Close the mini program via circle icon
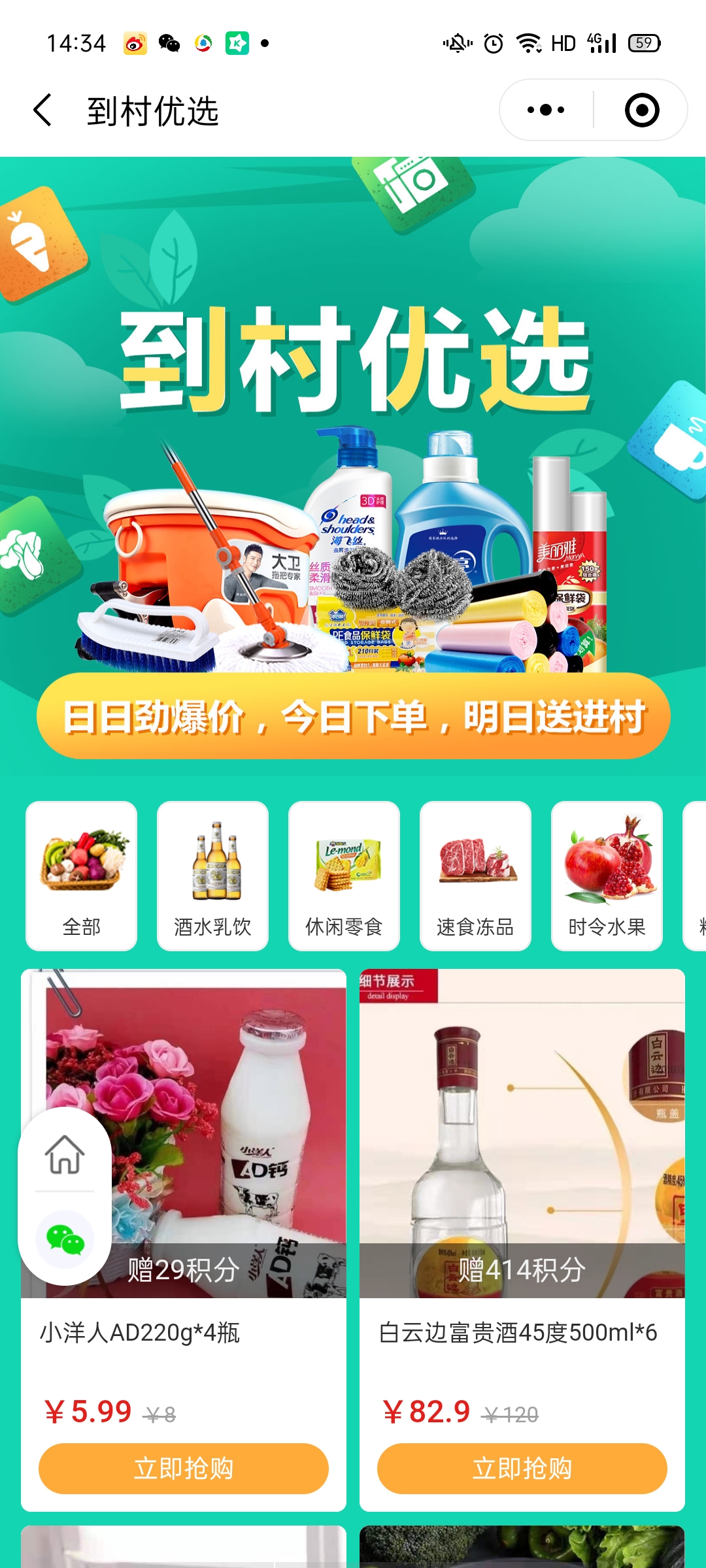Viewport: 706px width, 1568px height. [x=641, y=110]
